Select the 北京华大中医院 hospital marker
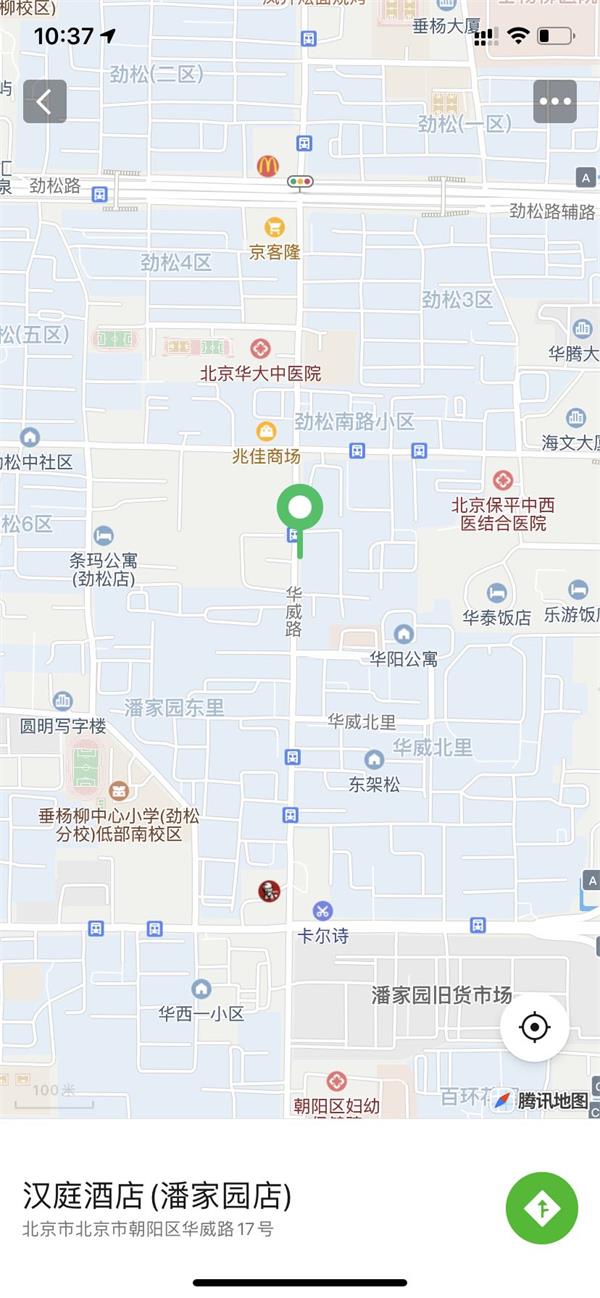600x1298 pixels. pyautogui.click(x=261, y=349)
